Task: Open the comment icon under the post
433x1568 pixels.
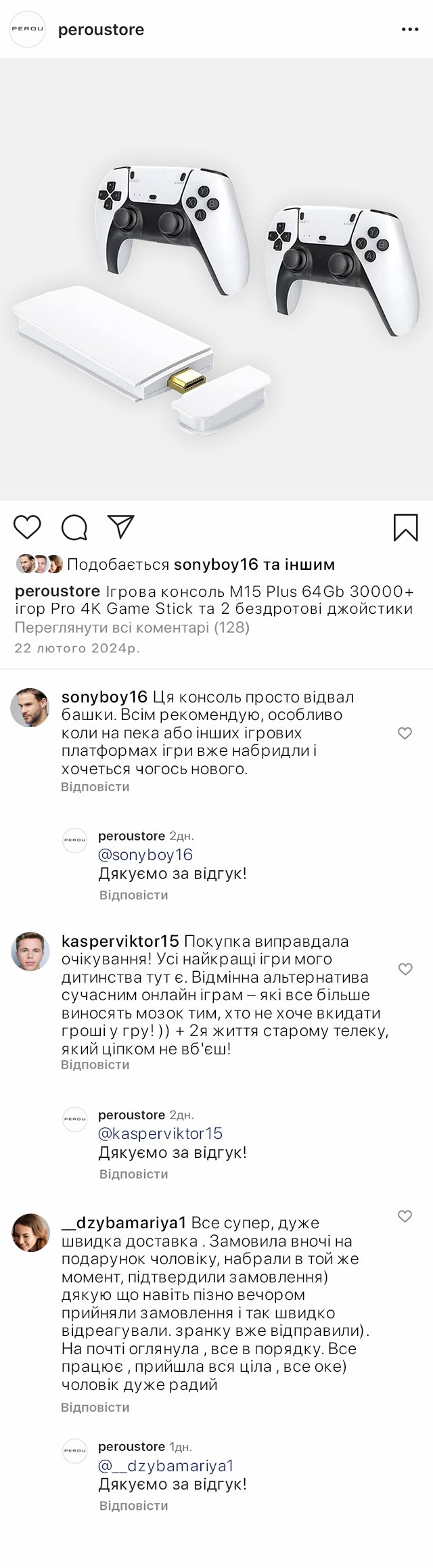Action: (74, 527)
